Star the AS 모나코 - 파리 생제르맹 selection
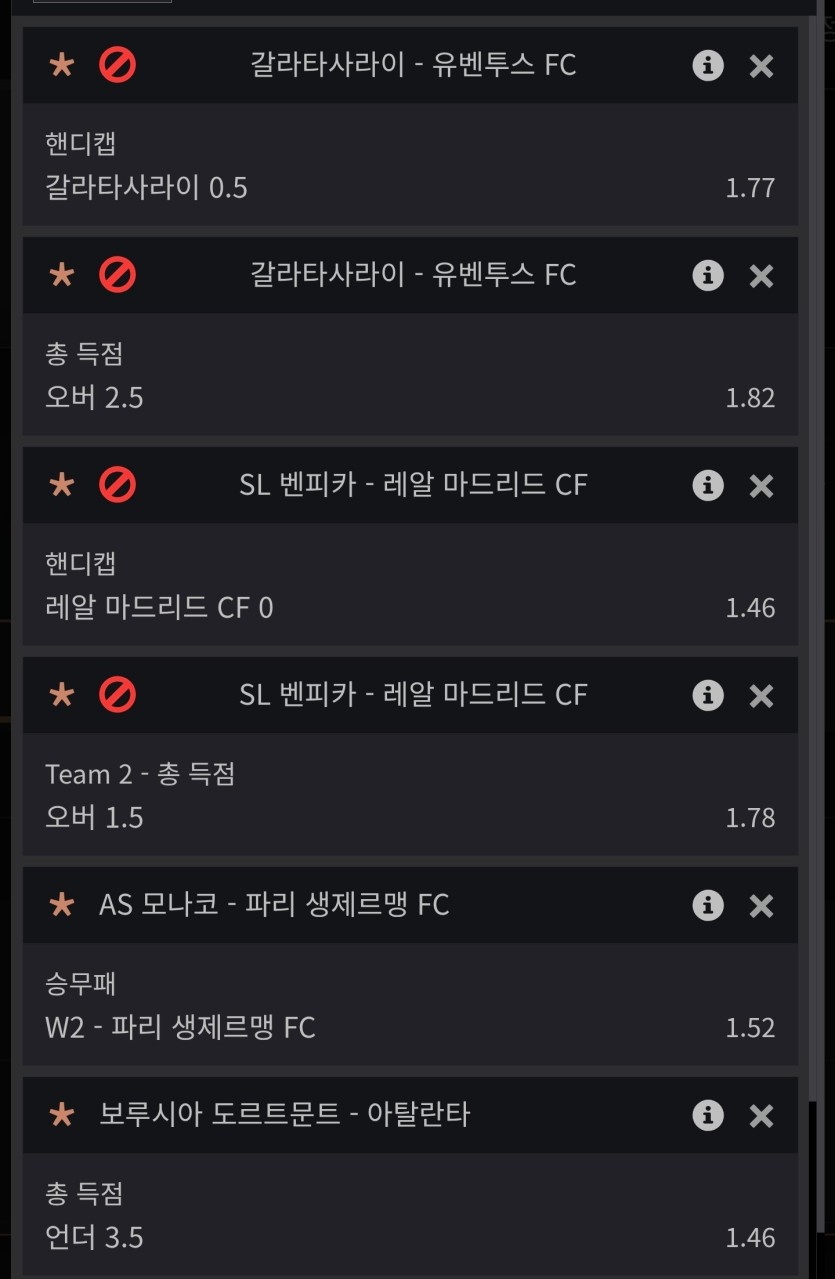The height and width of the screenshot is (1279, 835). tap(62, 906)
